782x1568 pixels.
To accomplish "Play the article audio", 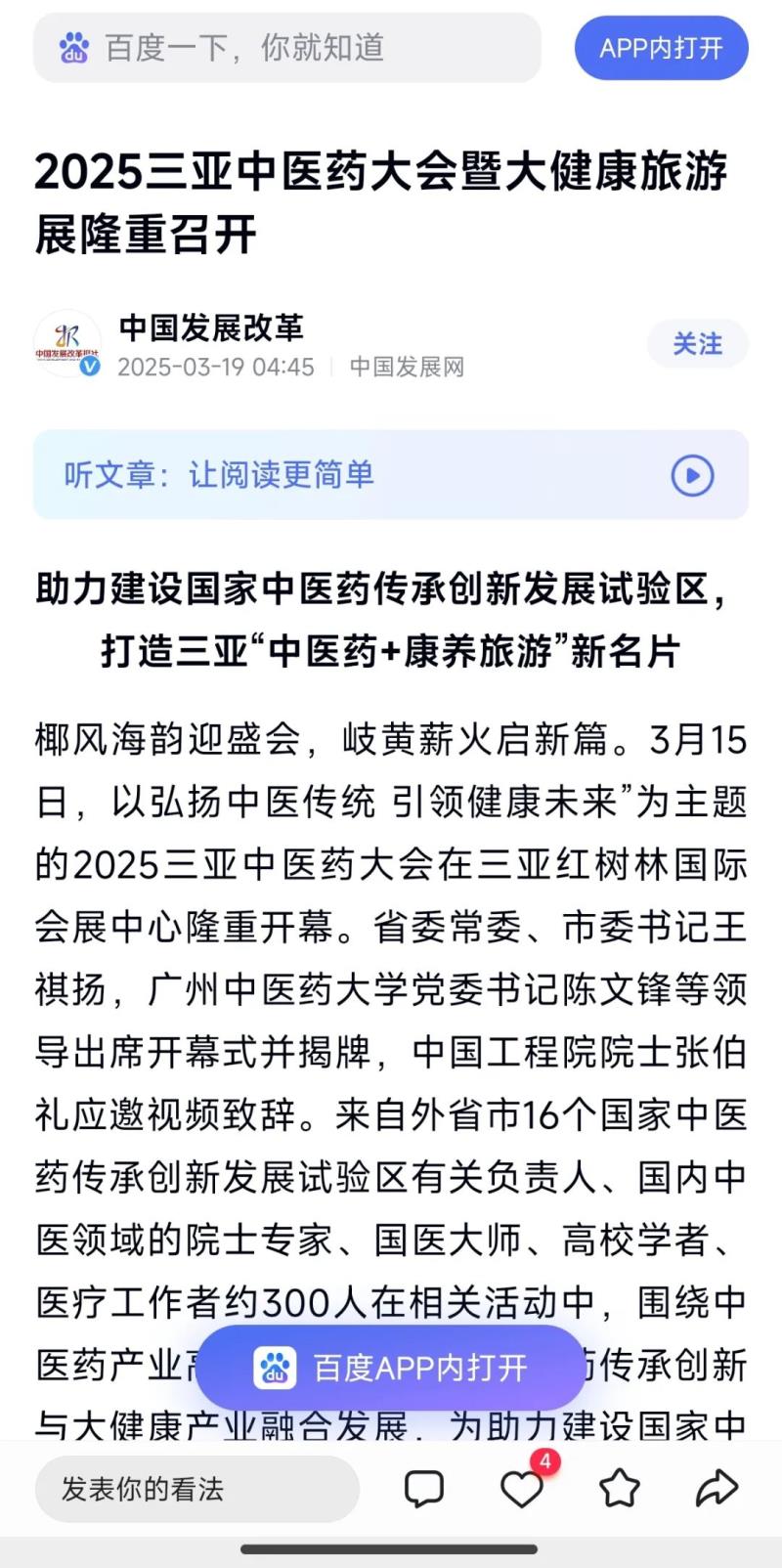I will point(692,476).
